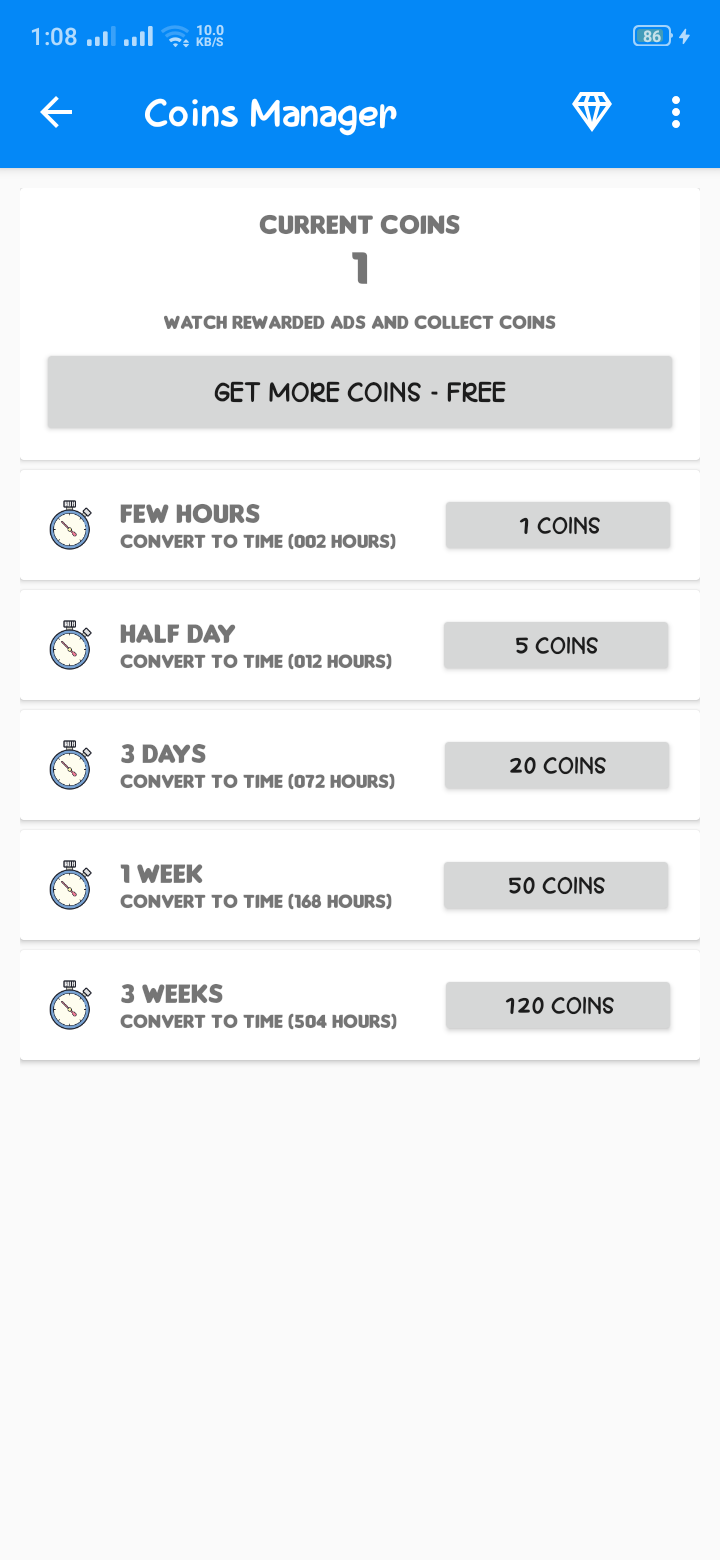Viewport: 720px width, 1560px height.
Task: Convert 20 coins to 3 days
Action: coord(557,765)
